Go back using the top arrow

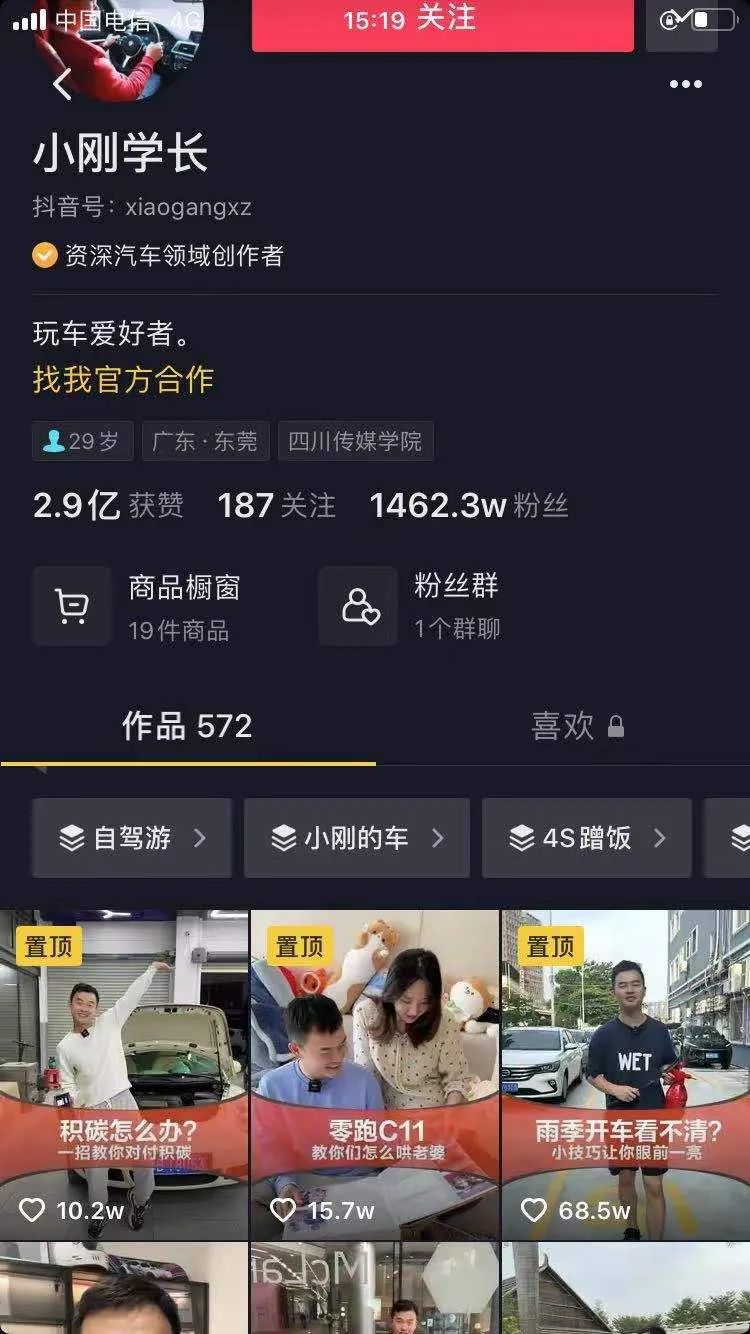click(63, 84)
